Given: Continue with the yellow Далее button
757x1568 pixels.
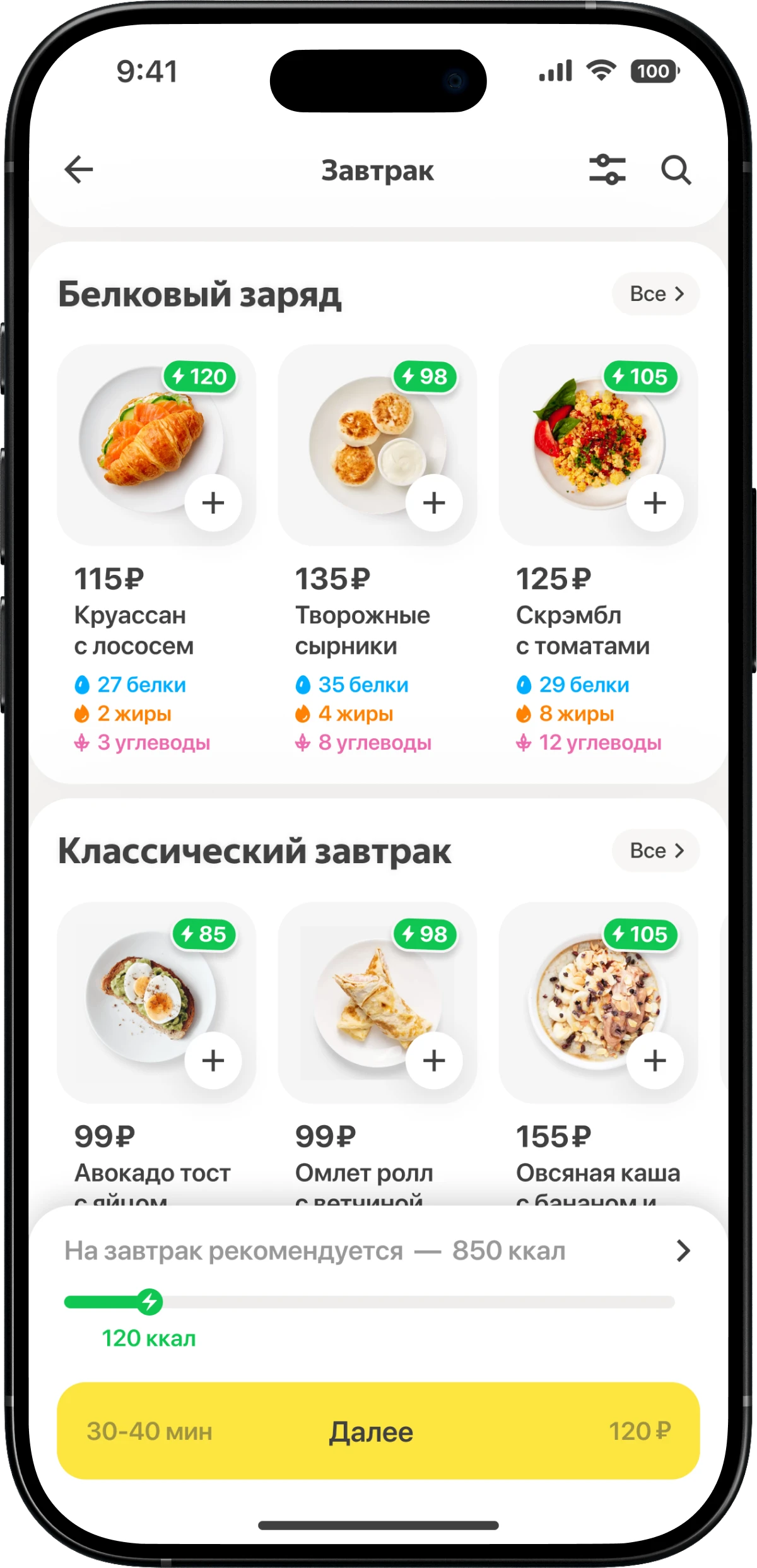Looking at the screenshot, I should (378, 1431).
